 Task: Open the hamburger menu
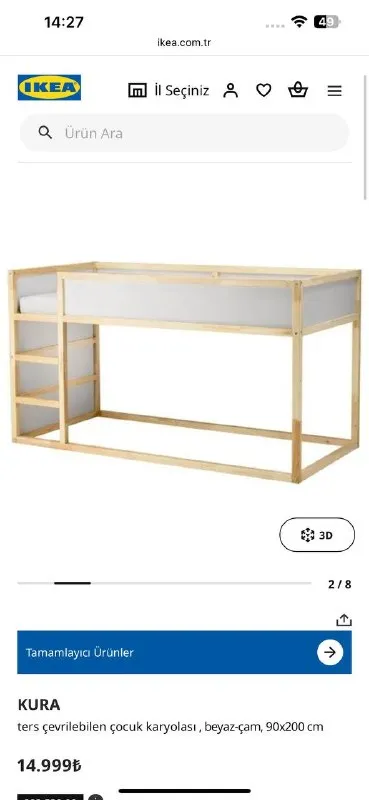[335, 91]
